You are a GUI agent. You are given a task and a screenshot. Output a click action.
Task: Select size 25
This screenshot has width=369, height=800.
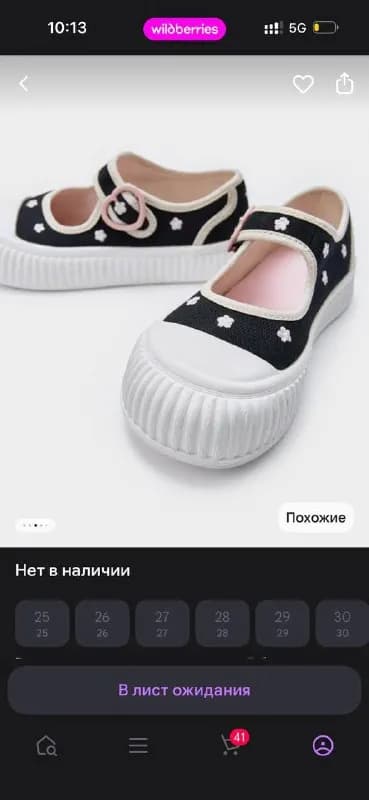click(x=42, y=623)
